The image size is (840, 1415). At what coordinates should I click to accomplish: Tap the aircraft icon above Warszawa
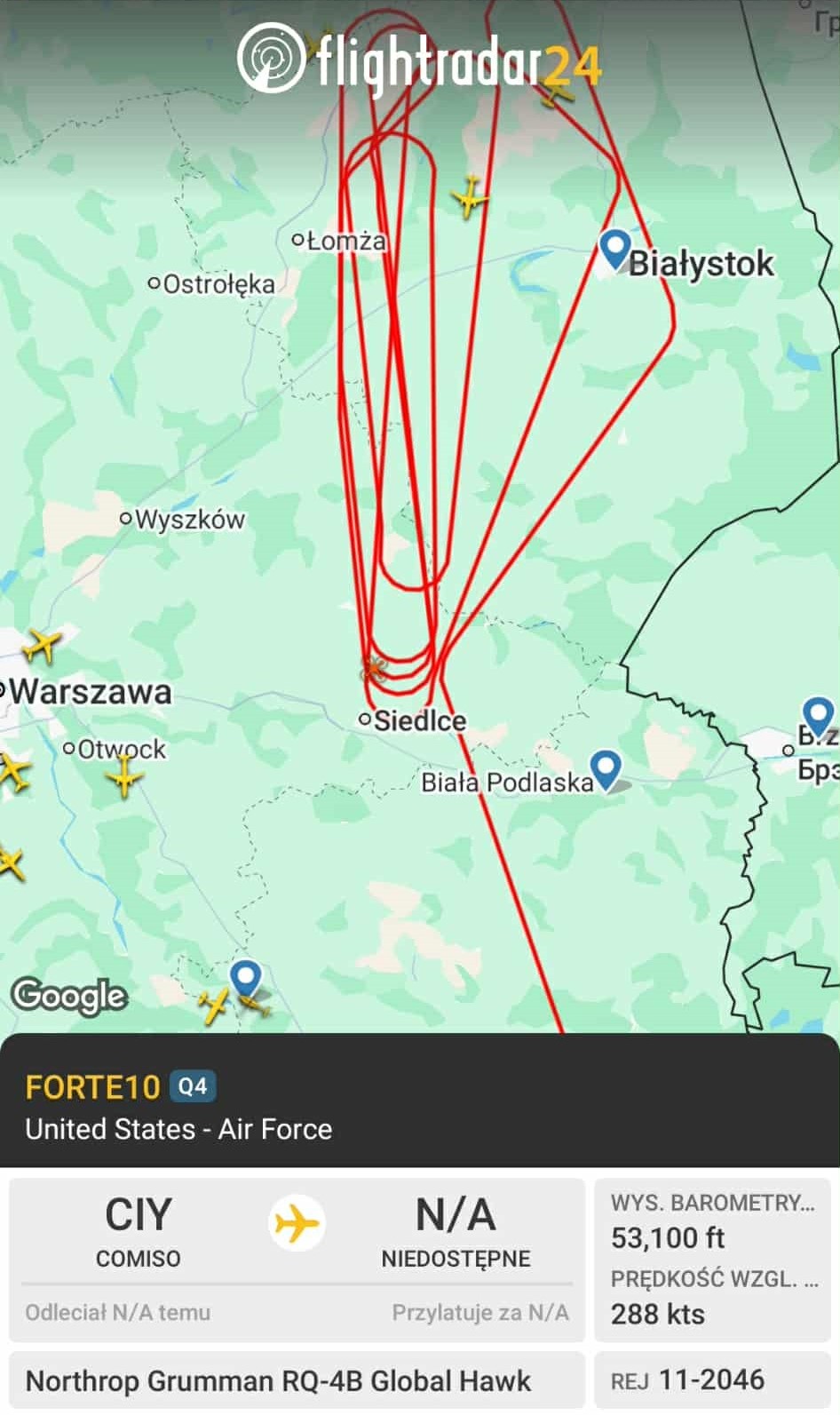point(42,645)
